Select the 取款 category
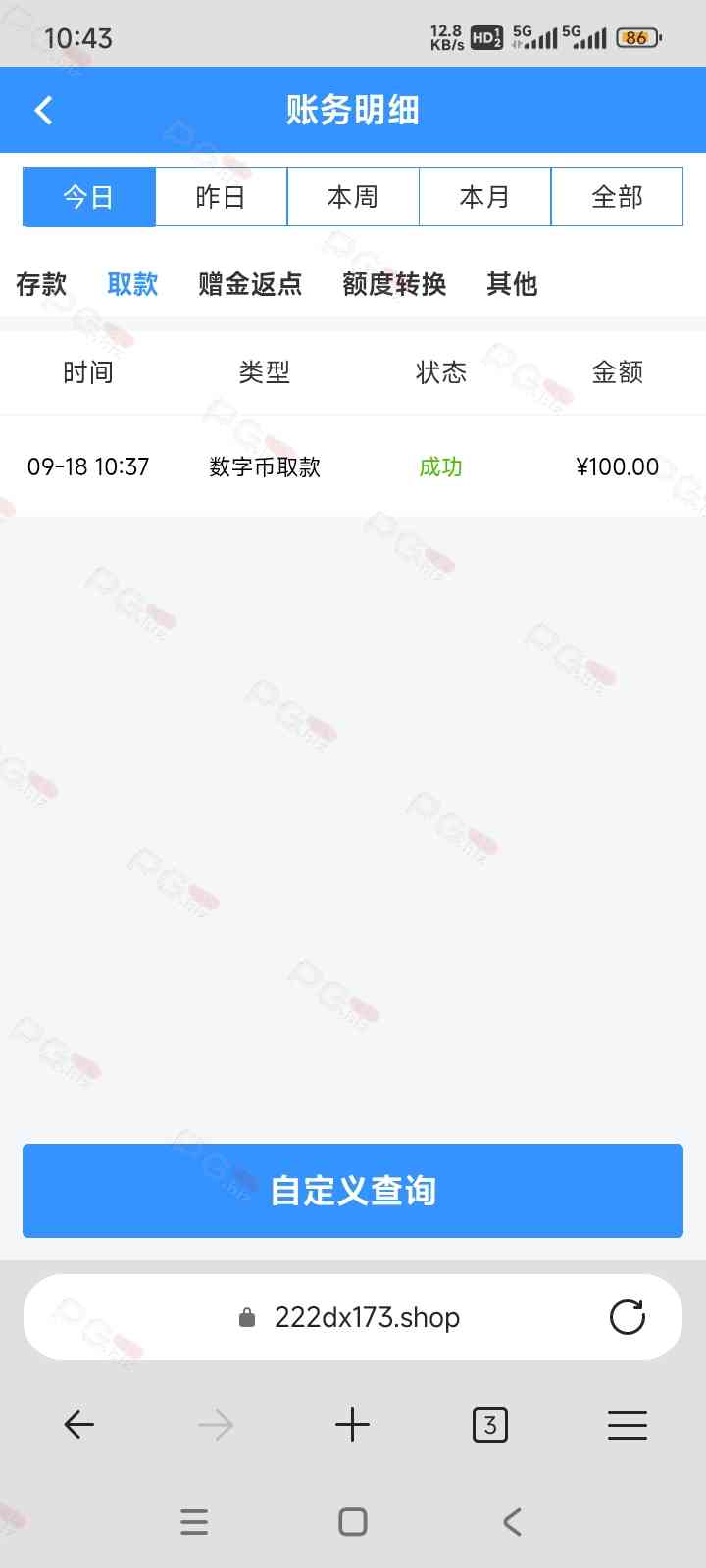The height and width of the screenshot is (1568, 706). 132,284
